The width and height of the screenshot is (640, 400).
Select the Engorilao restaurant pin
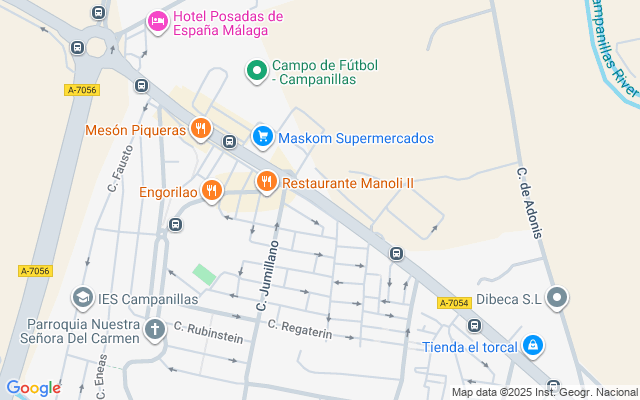pos(211,189)
